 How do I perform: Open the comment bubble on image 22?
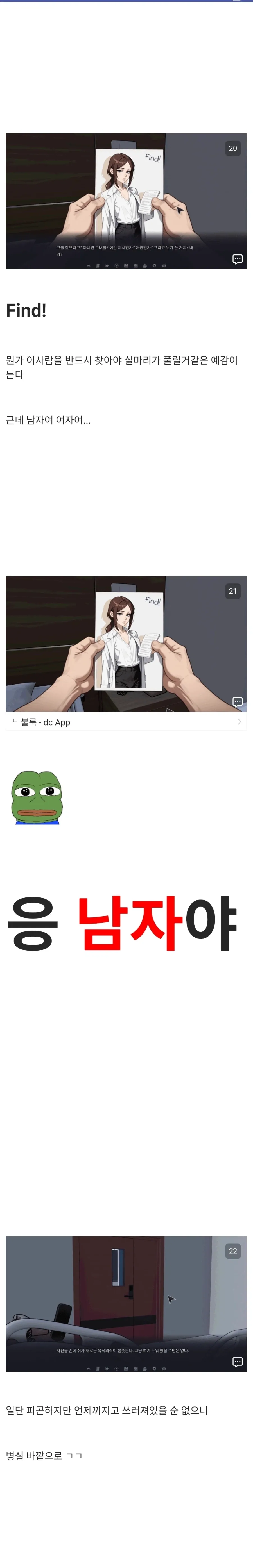click(238, 1362)
